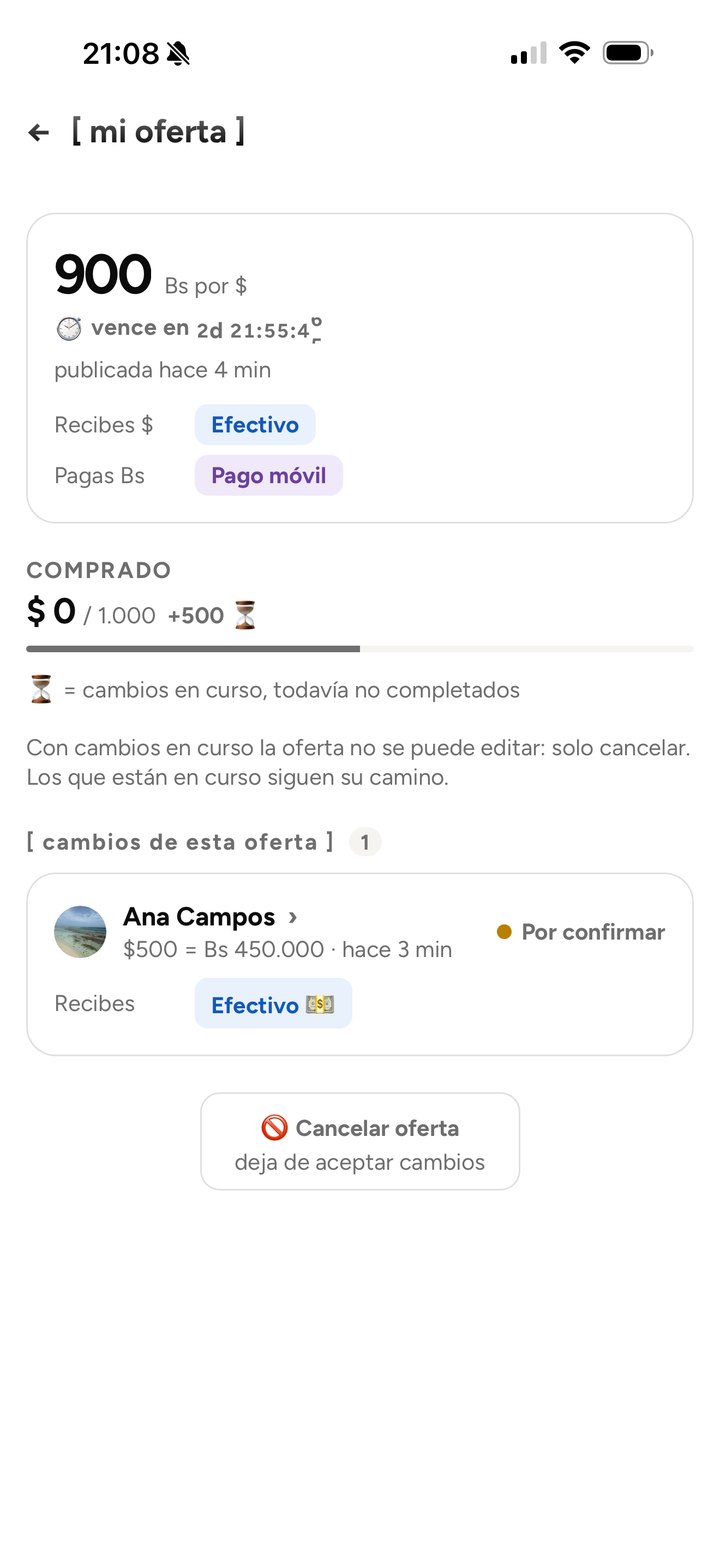720x1564 pixels.
Task: Open Ana Campos's profile
Action: (x=210, y=916)
